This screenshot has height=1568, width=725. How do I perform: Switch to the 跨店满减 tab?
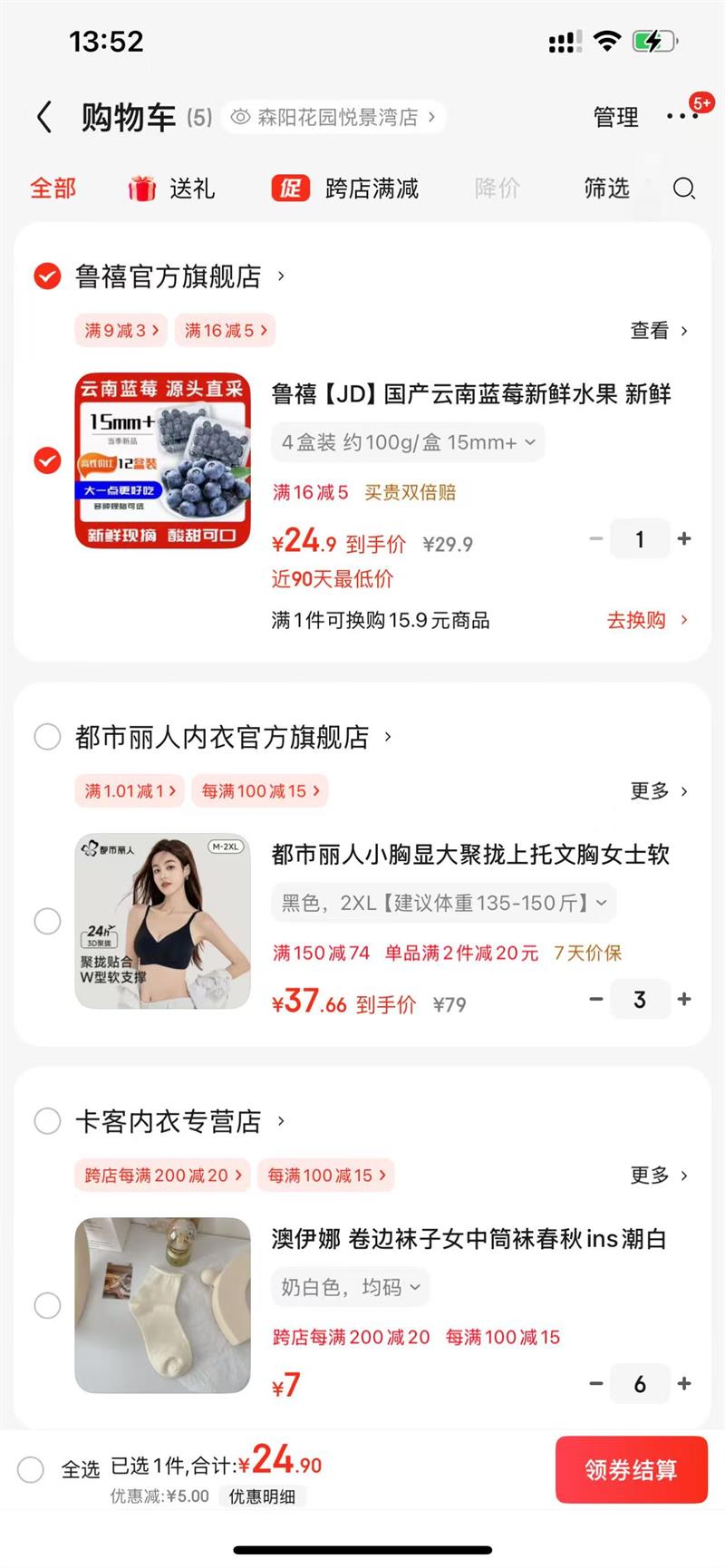[345, 189]
